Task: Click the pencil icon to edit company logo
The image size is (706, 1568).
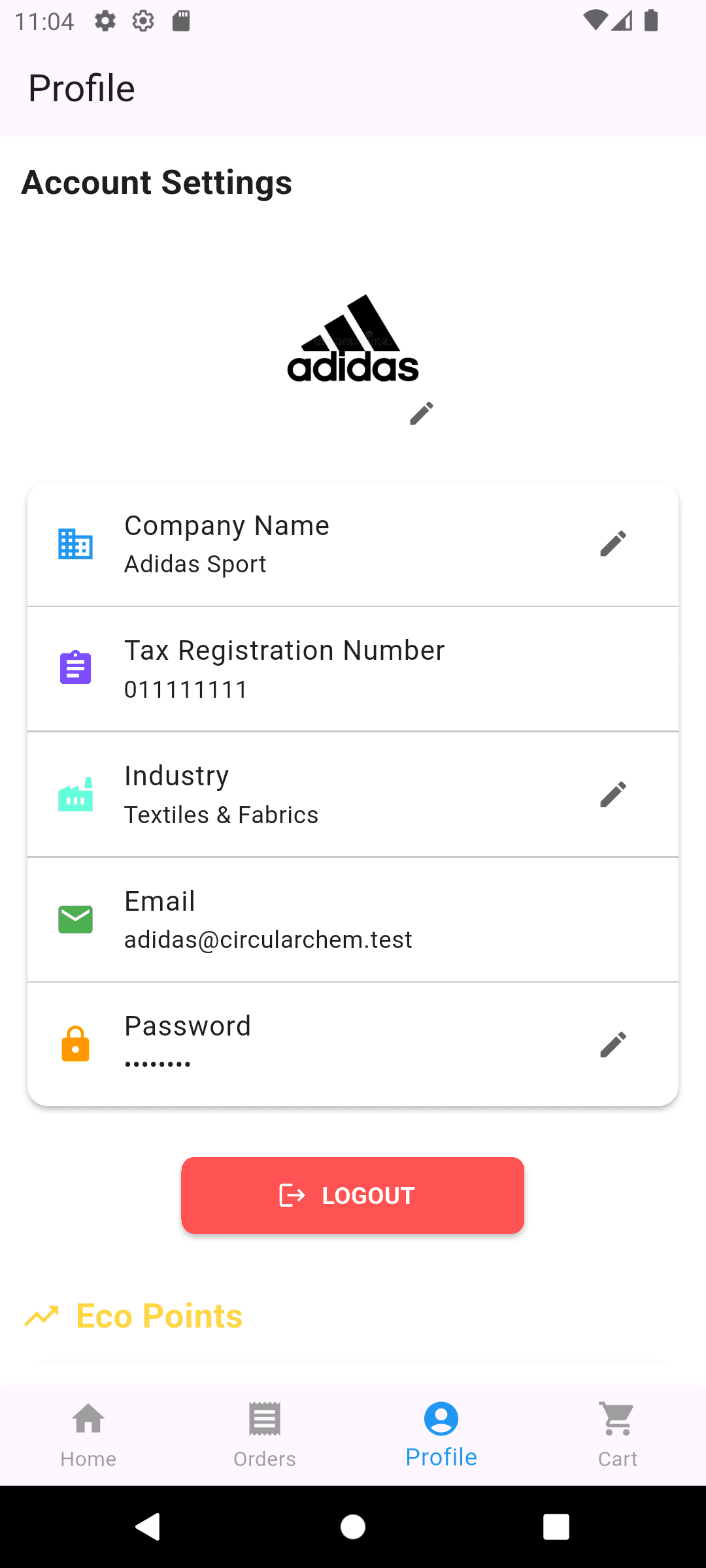Action: [x=421, y=412]
